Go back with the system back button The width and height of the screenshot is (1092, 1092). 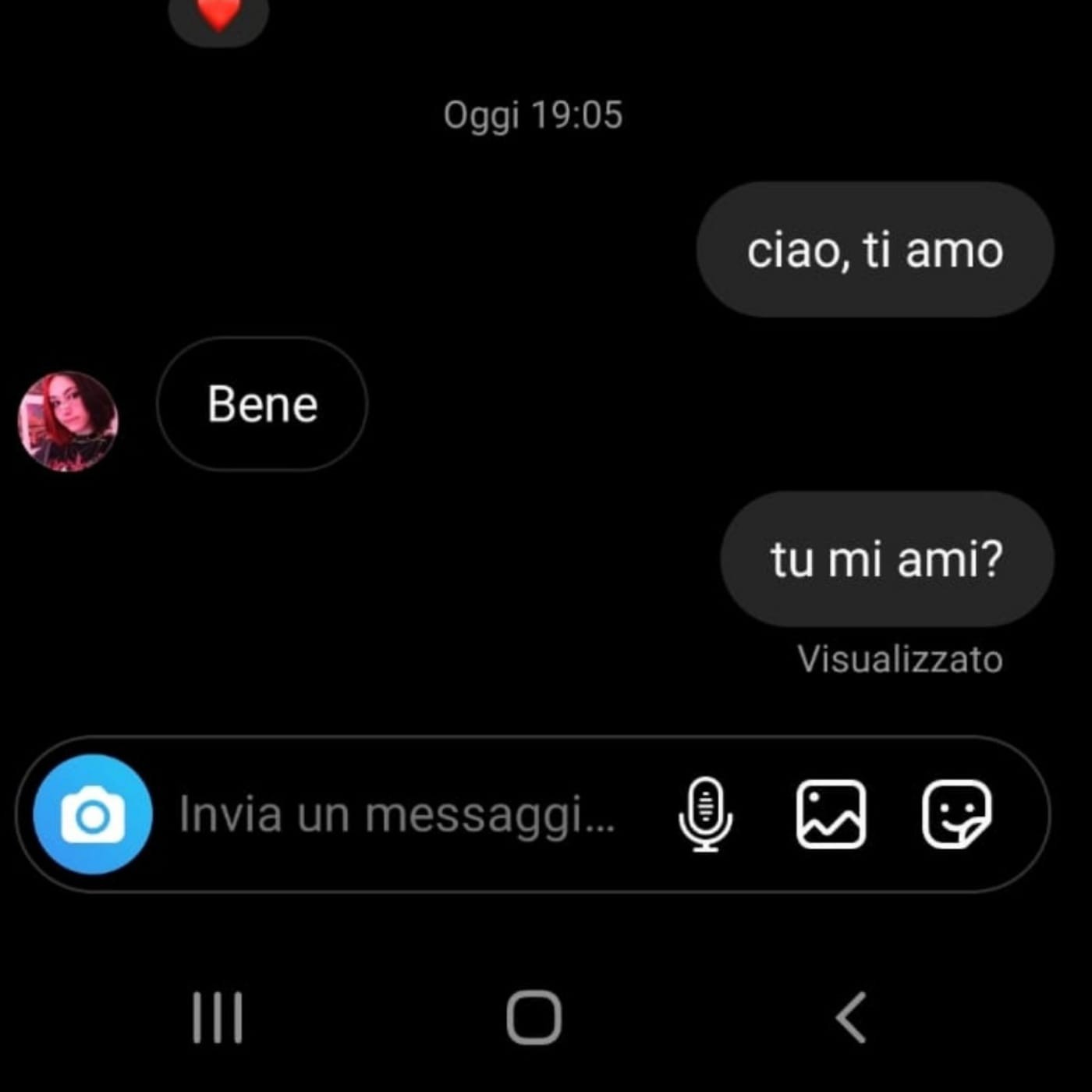point(850,1017)
